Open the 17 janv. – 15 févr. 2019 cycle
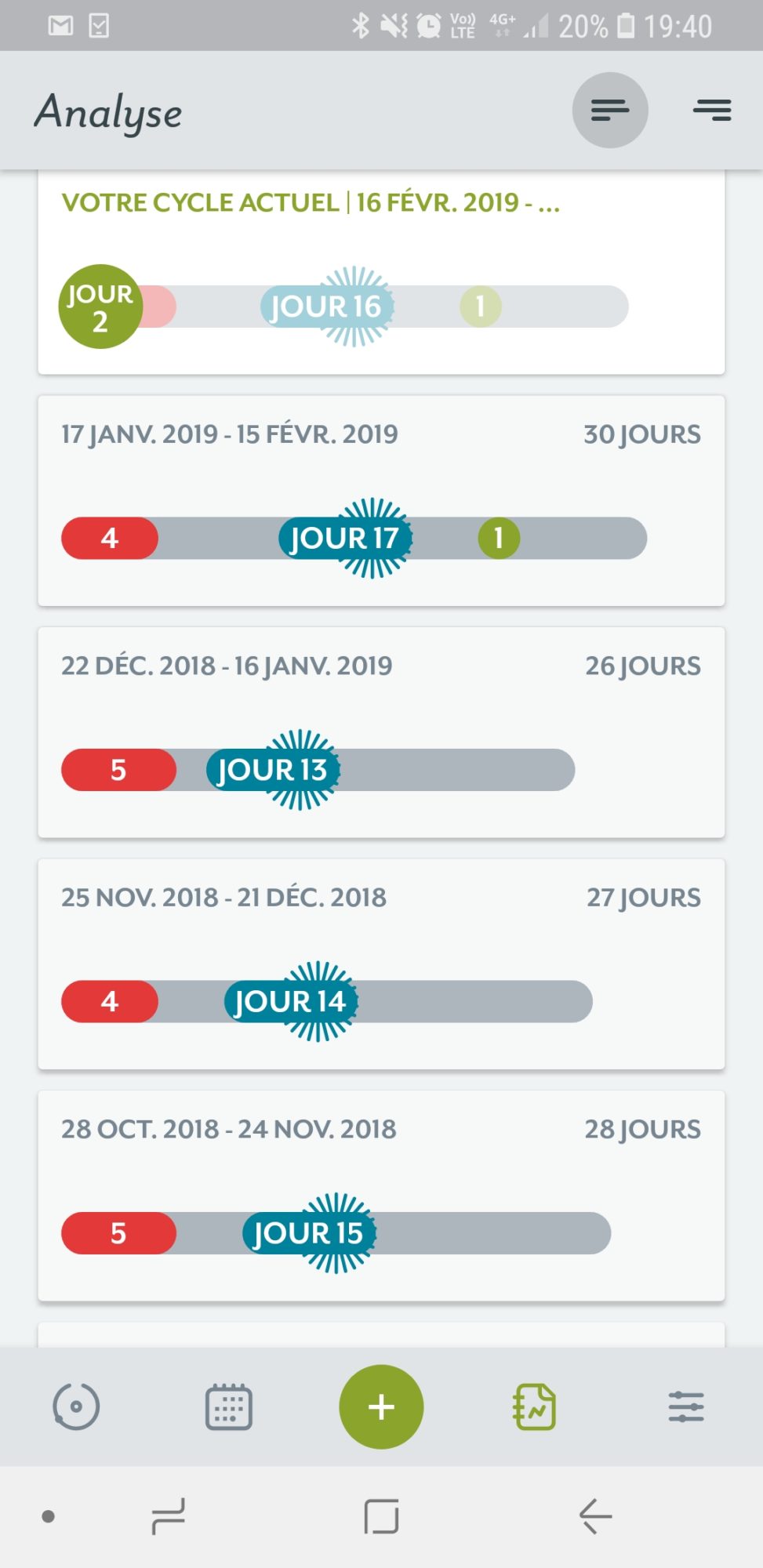The image size is (763, 1568). [381, 501]
